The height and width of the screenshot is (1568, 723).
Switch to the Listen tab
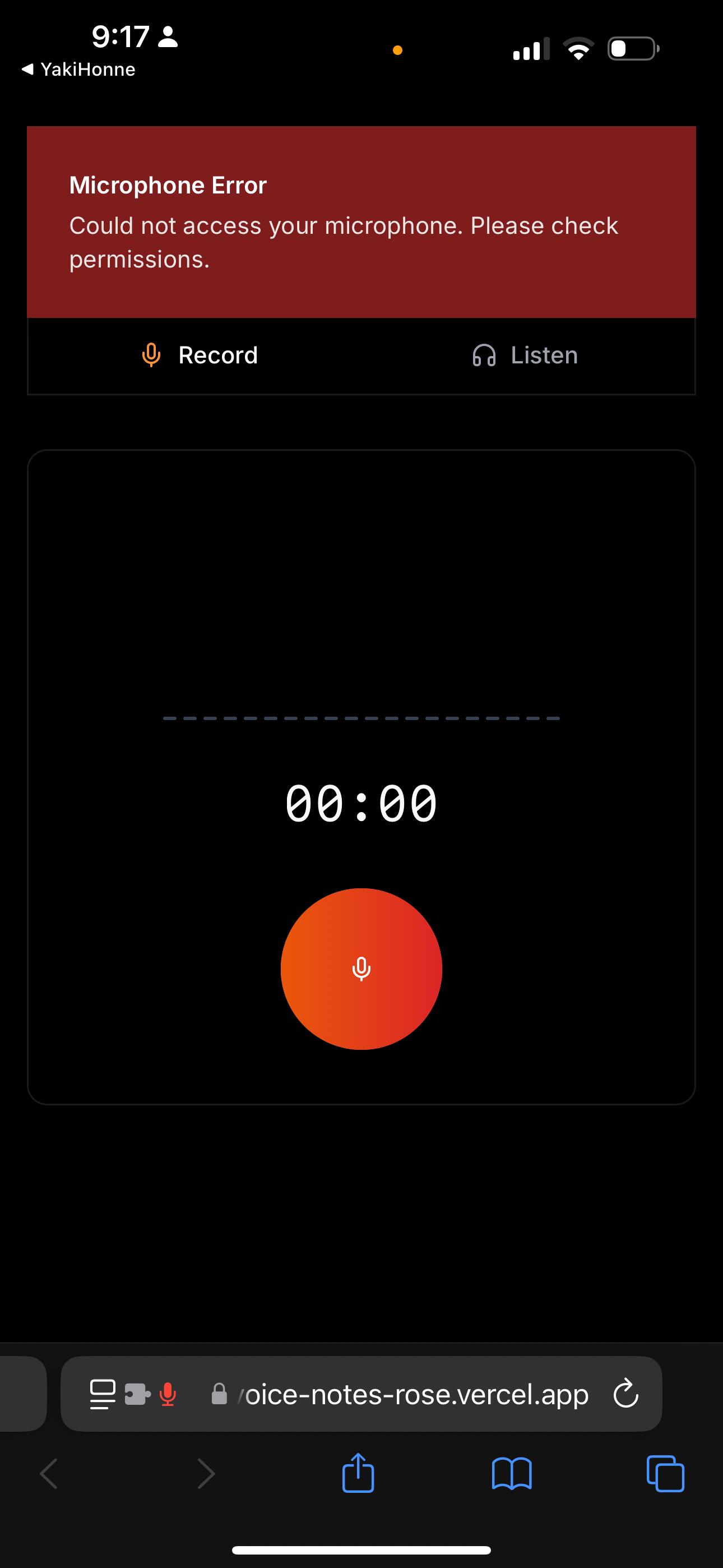(525, 356)
